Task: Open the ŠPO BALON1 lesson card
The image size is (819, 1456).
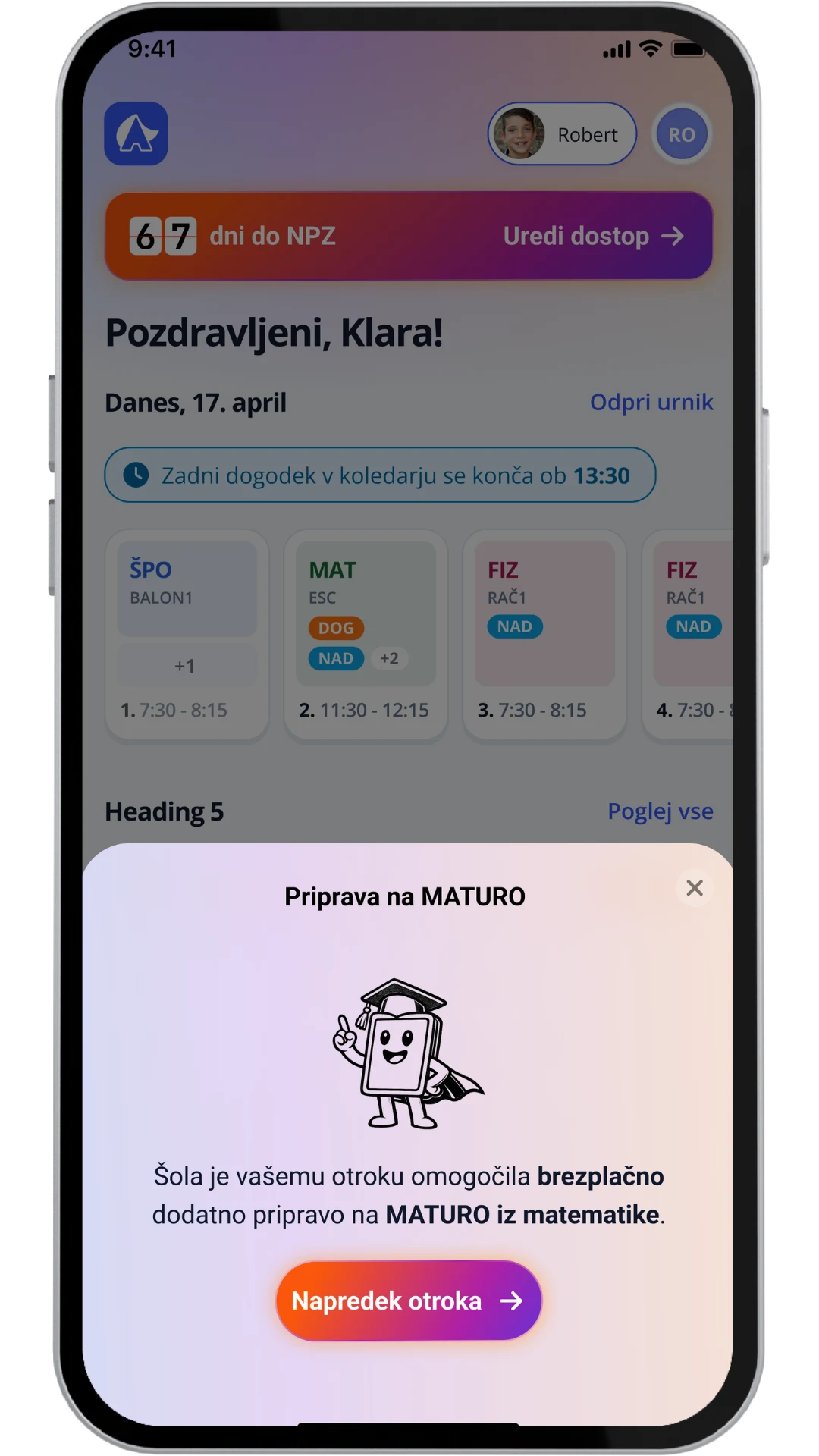Action: tap(187, 635)
